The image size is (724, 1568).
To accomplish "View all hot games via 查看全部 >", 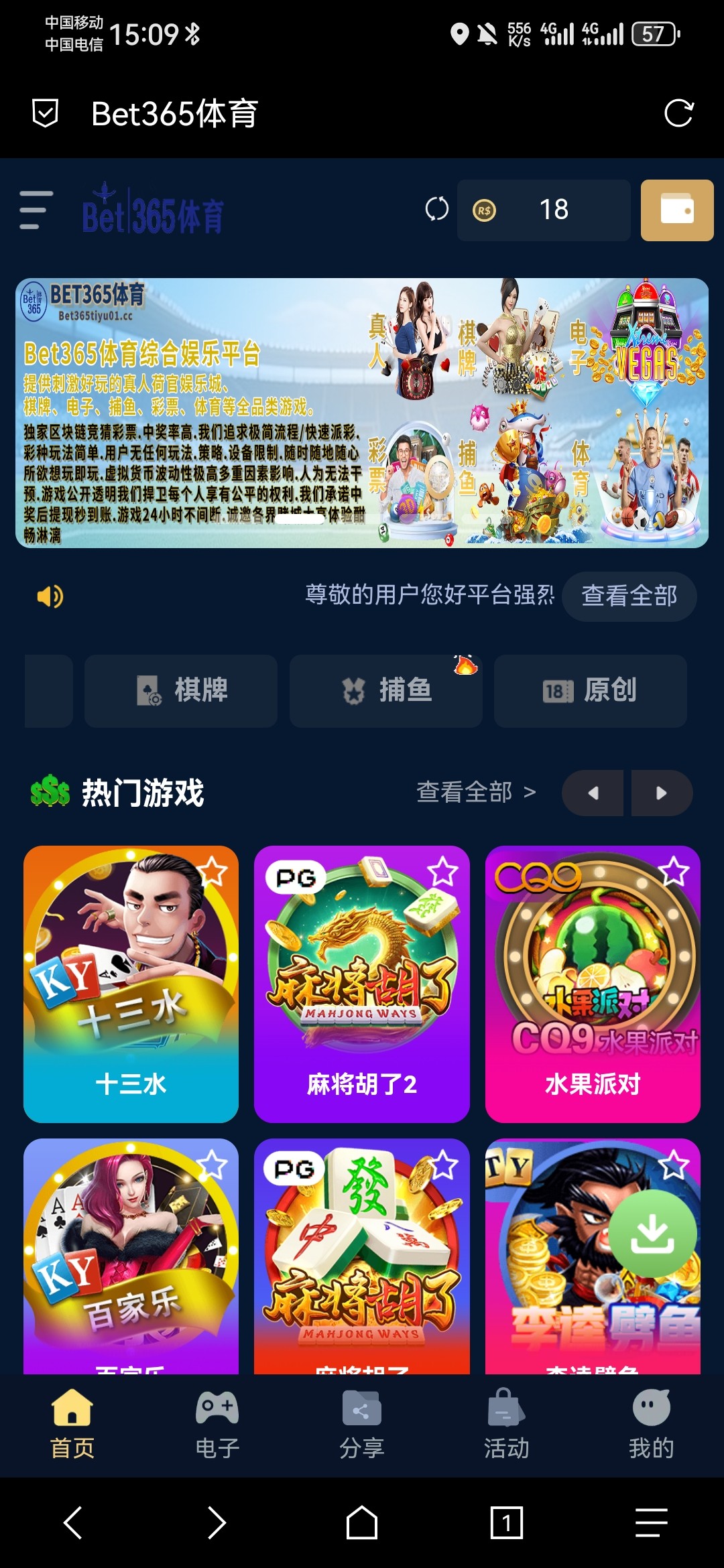I will click(x=476, y=792).
